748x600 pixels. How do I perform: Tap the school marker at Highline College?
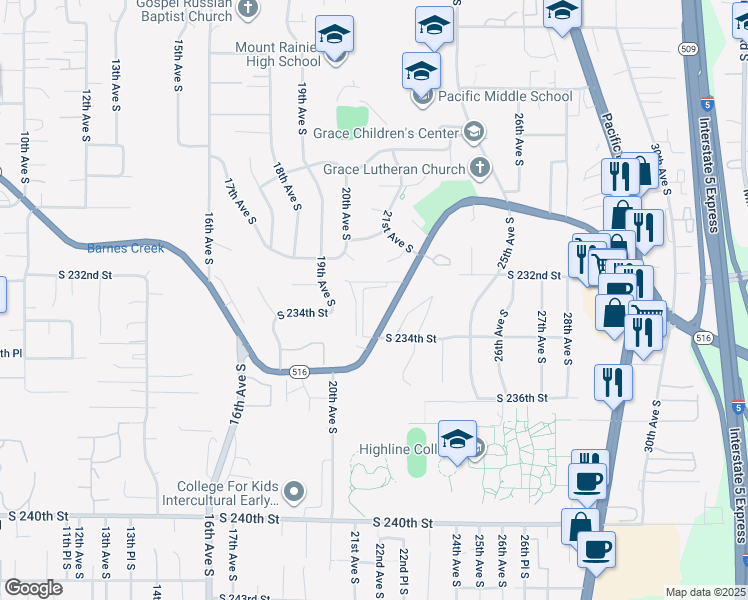[457, 439]
